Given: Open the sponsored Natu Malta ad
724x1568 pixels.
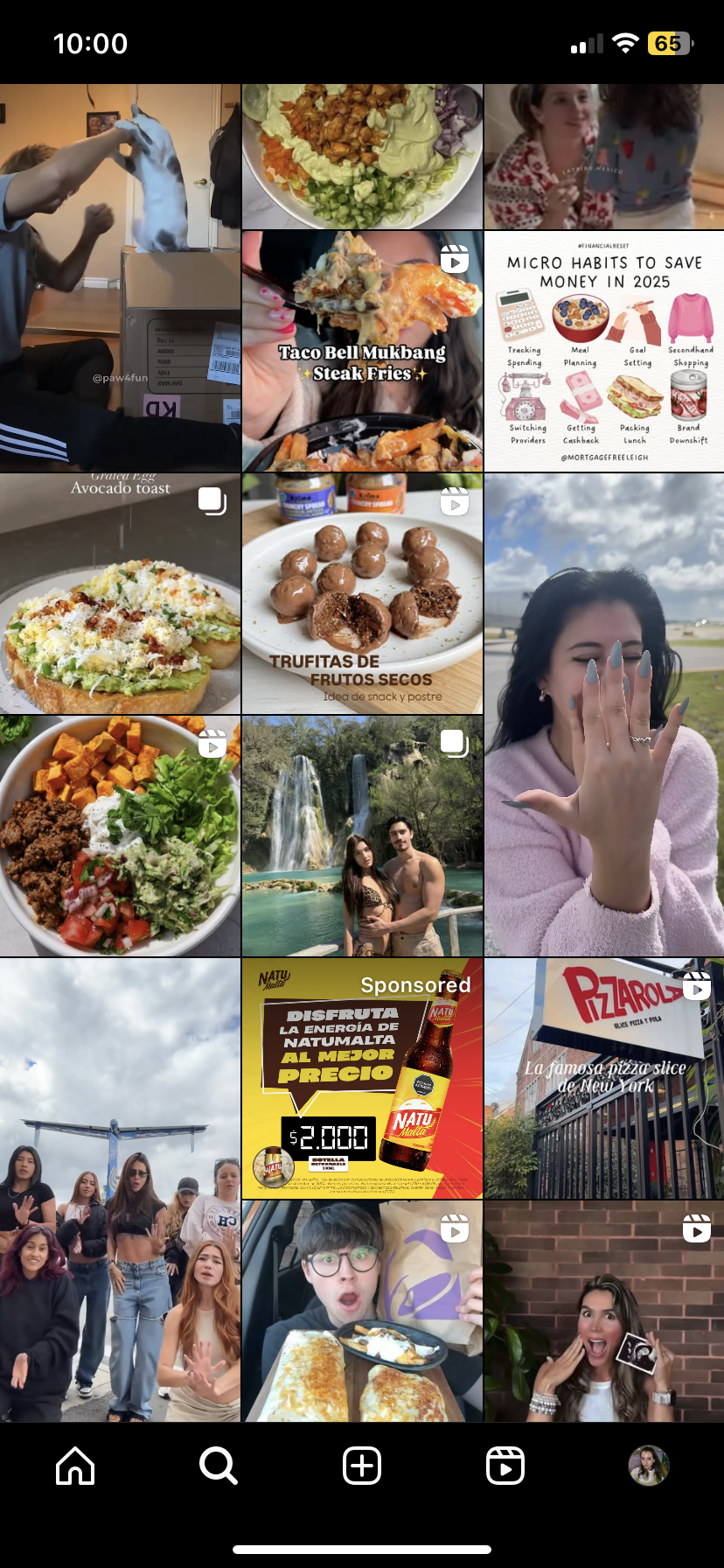Looking at the screenshot, I should 362,1078.
